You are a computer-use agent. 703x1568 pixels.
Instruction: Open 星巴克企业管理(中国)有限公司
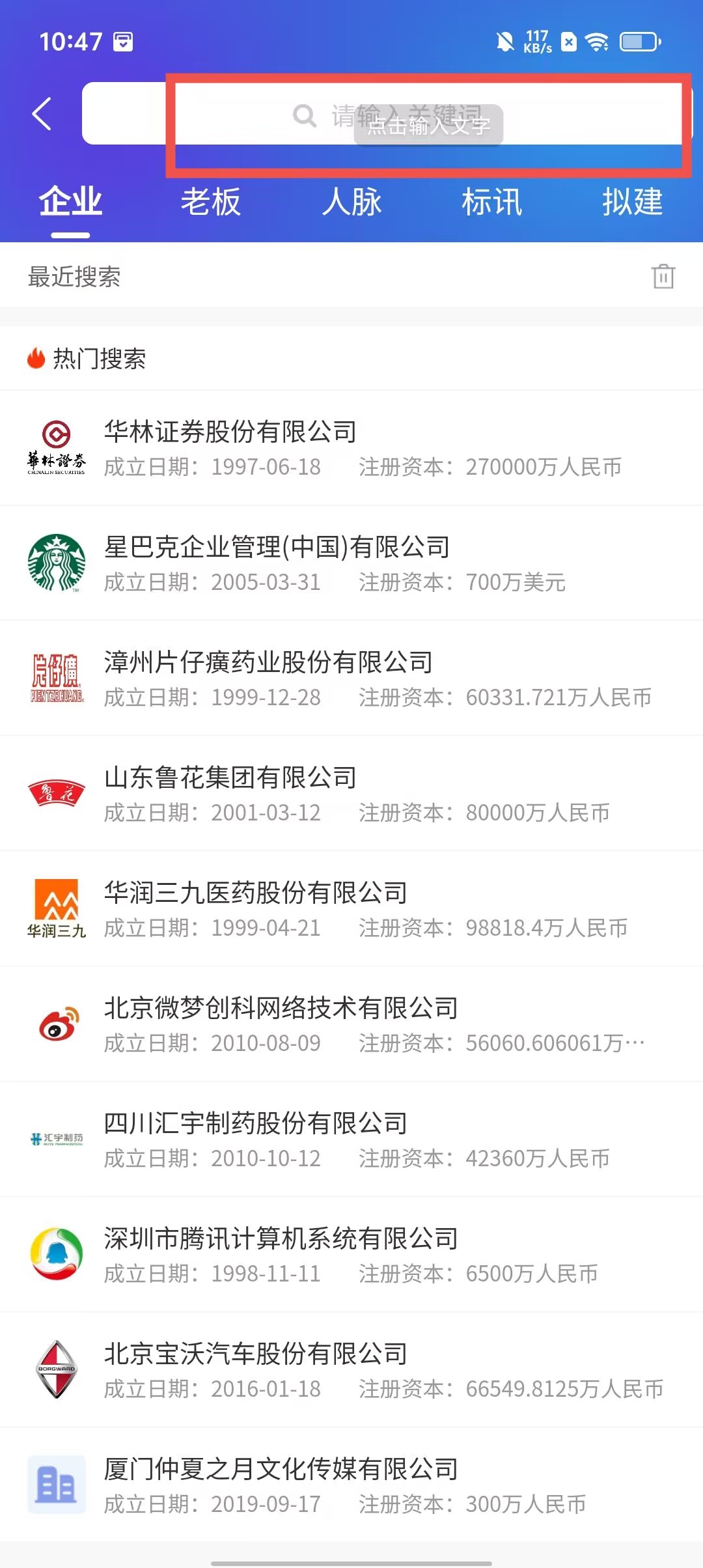point(351,563)
